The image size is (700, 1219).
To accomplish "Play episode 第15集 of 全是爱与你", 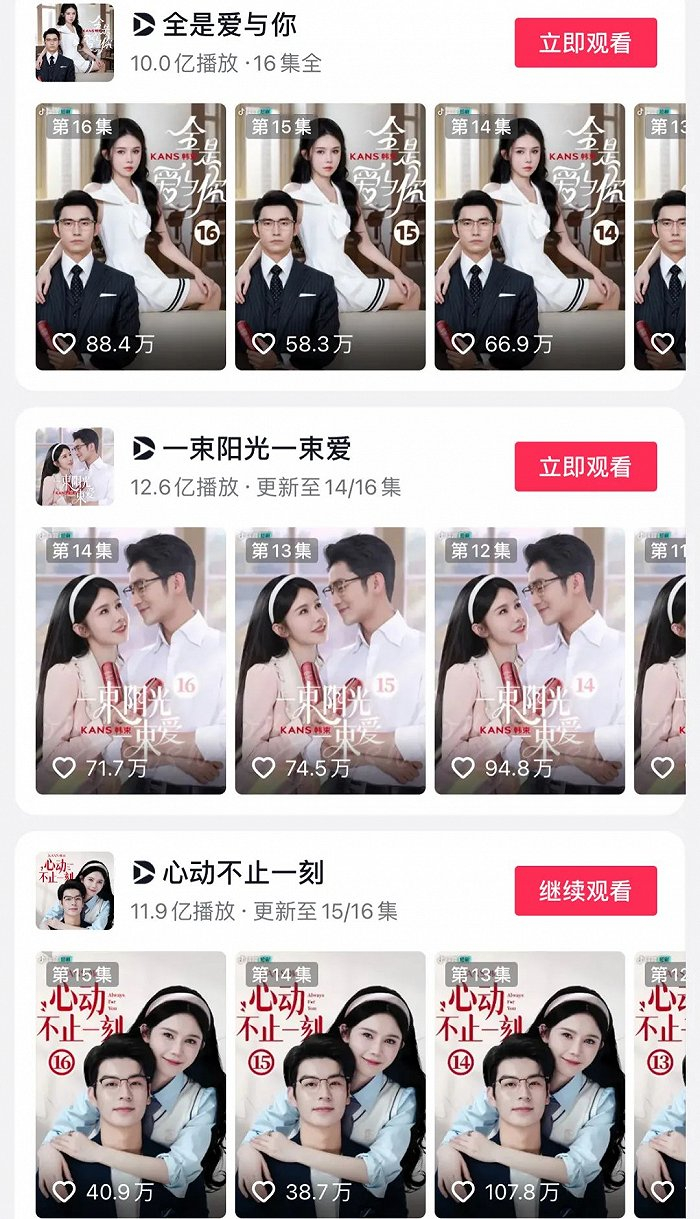I will point(330,236).
